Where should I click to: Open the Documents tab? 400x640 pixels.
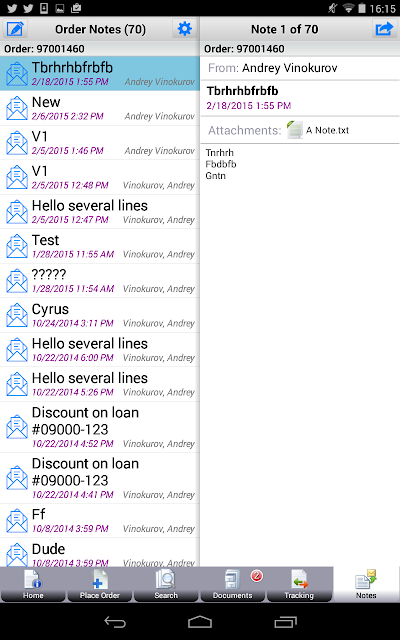click(x=233, y=584)
